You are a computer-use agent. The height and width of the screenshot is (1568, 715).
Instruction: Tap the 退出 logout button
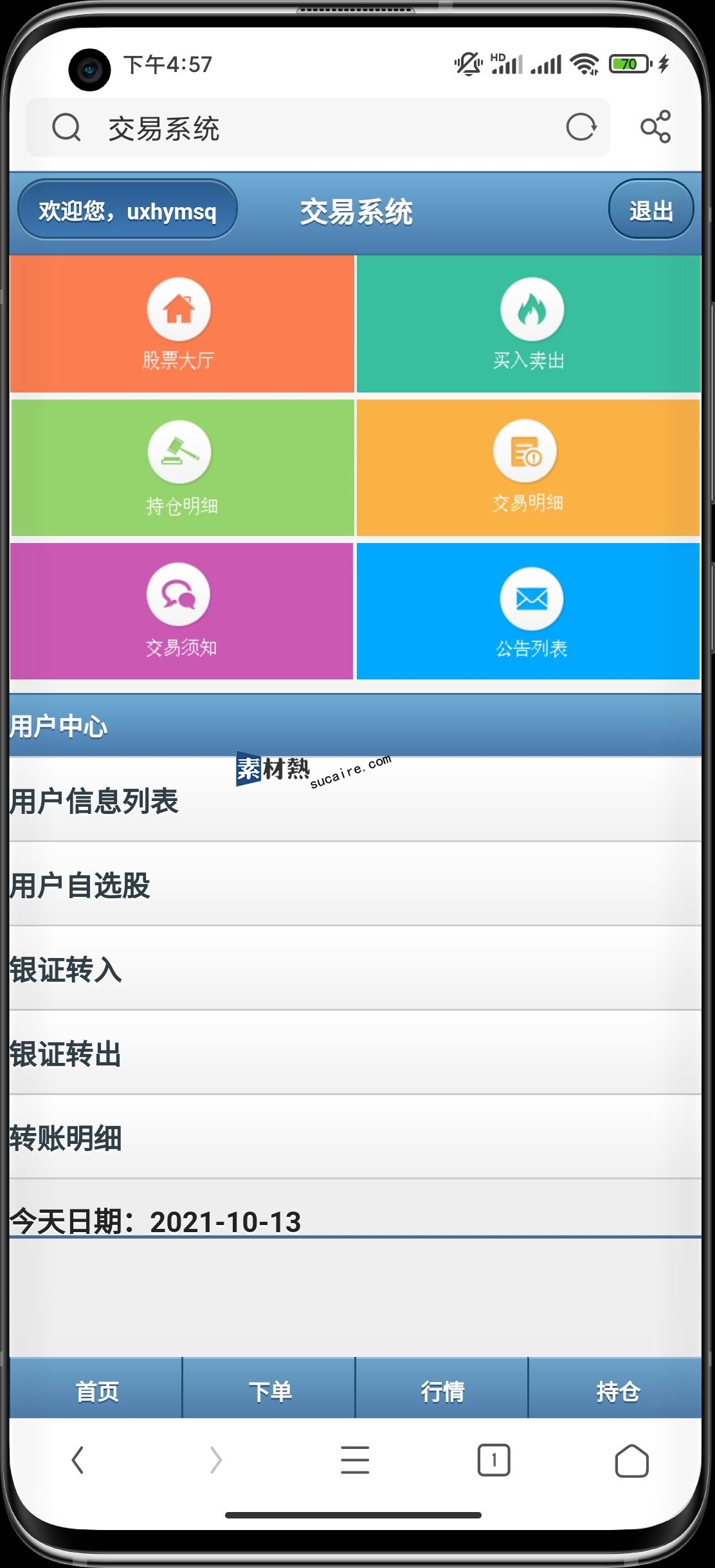click(x=651, y=210)
